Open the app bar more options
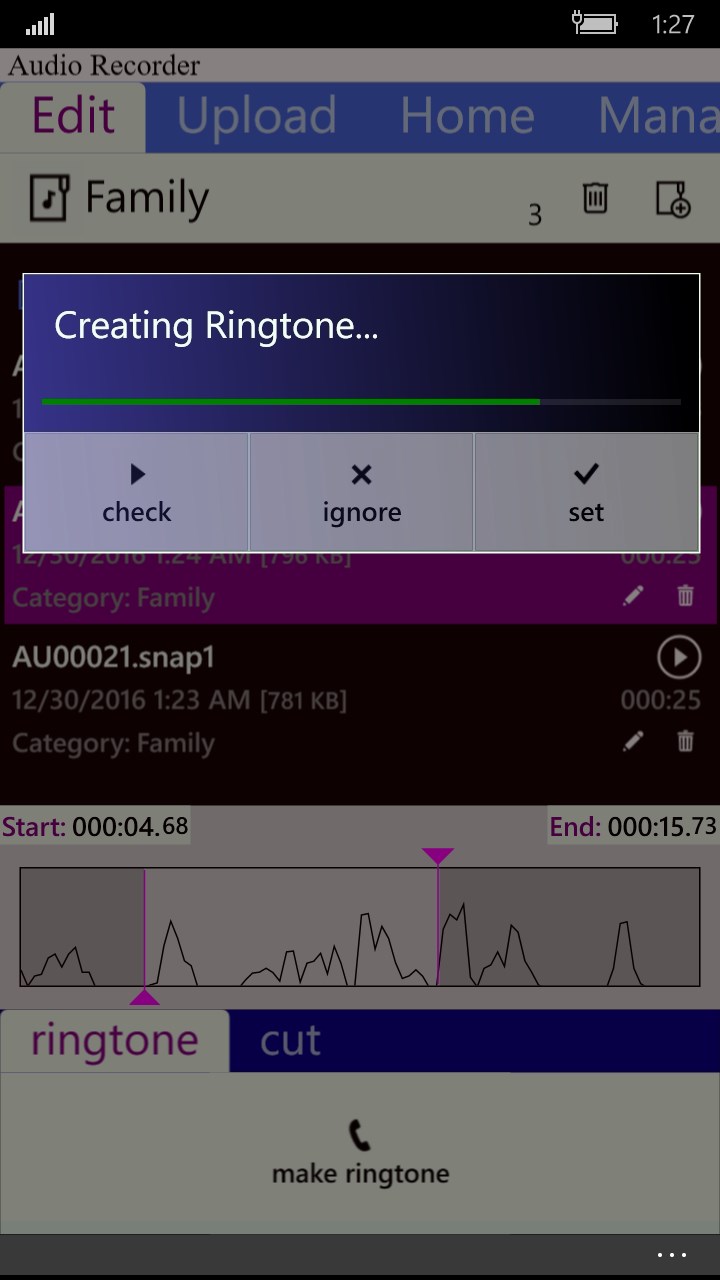 point(671,1255)
